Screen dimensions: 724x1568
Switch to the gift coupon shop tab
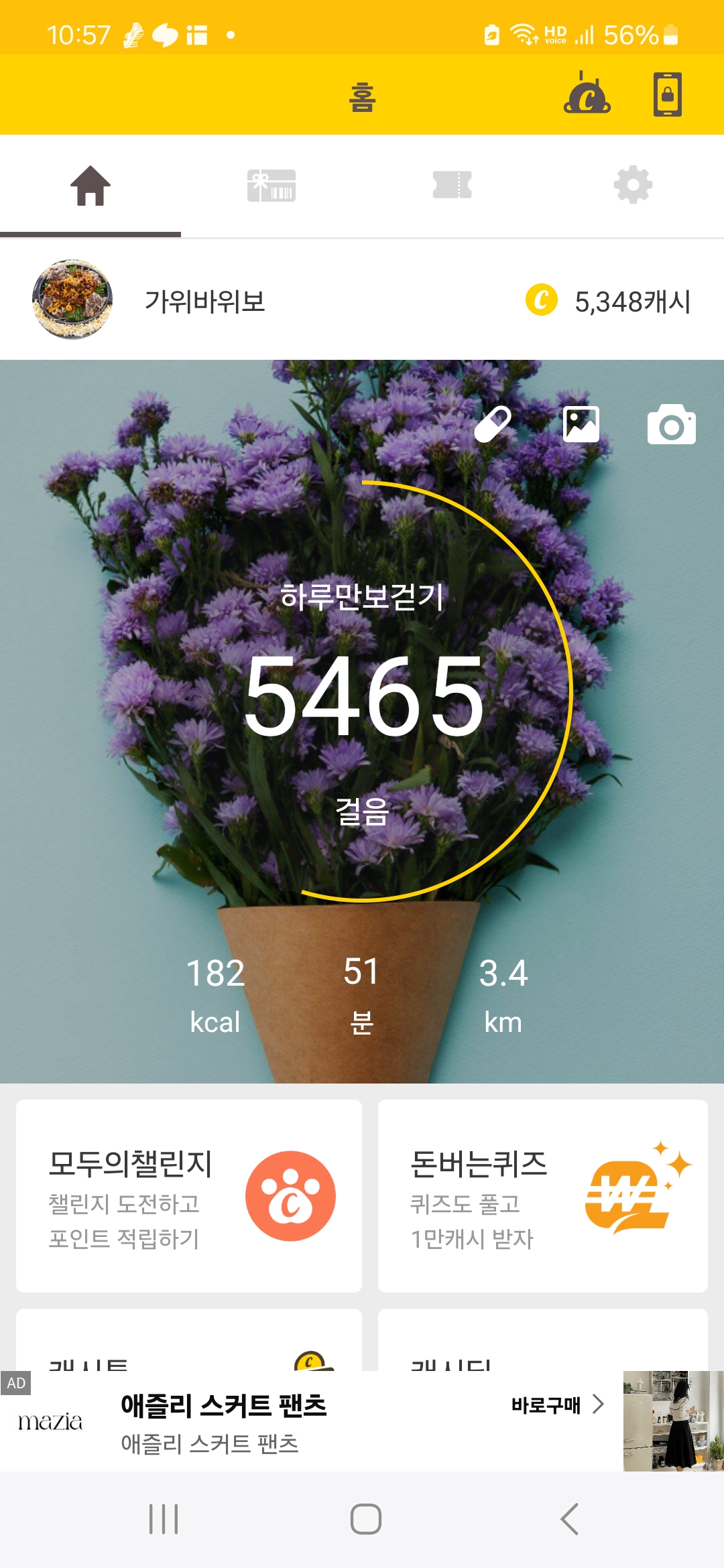(x=271, y=186)
